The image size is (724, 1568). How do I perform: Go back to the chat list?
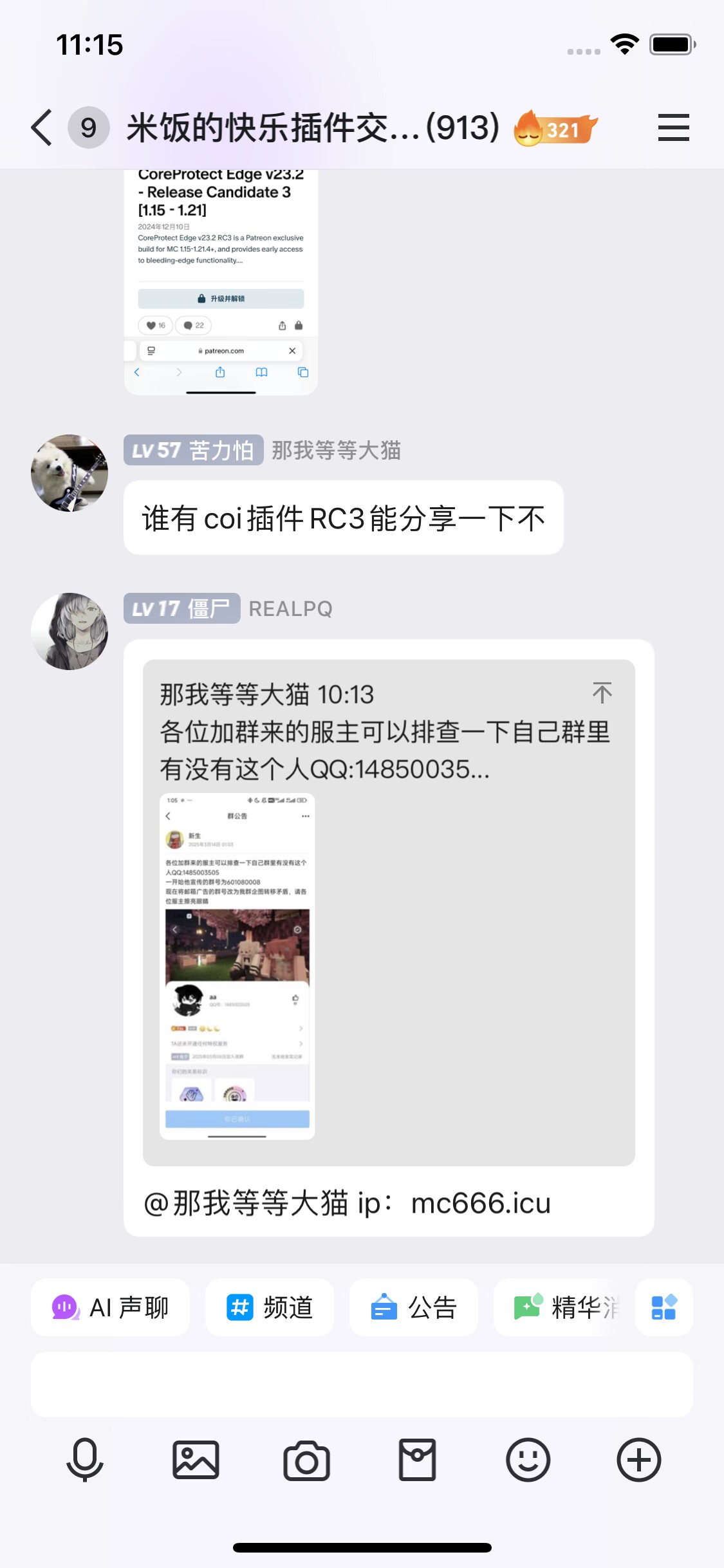(42, 127)
